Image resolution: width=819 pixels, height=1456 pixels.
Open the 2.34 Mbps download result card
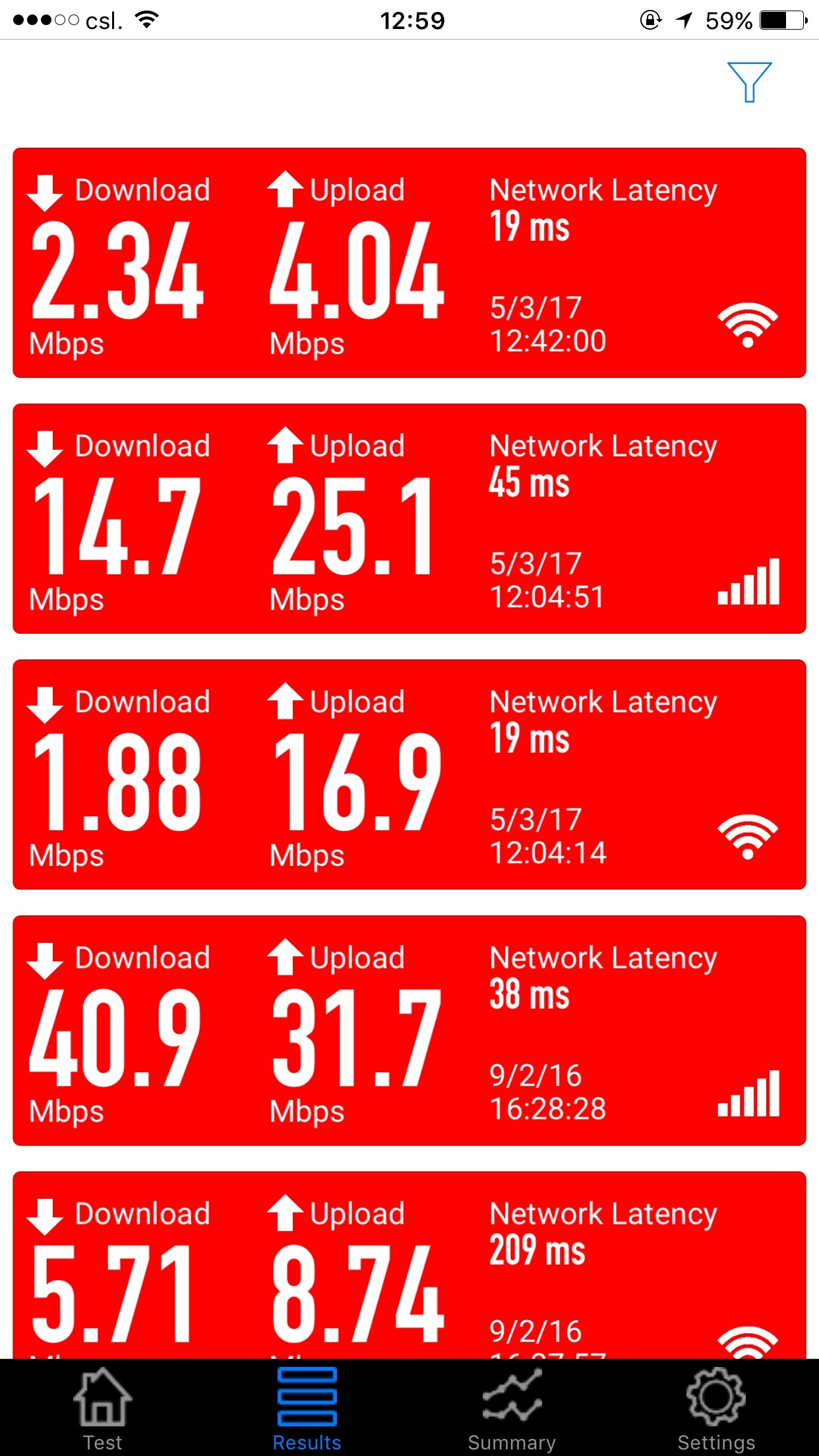click(x=409, y=262)
